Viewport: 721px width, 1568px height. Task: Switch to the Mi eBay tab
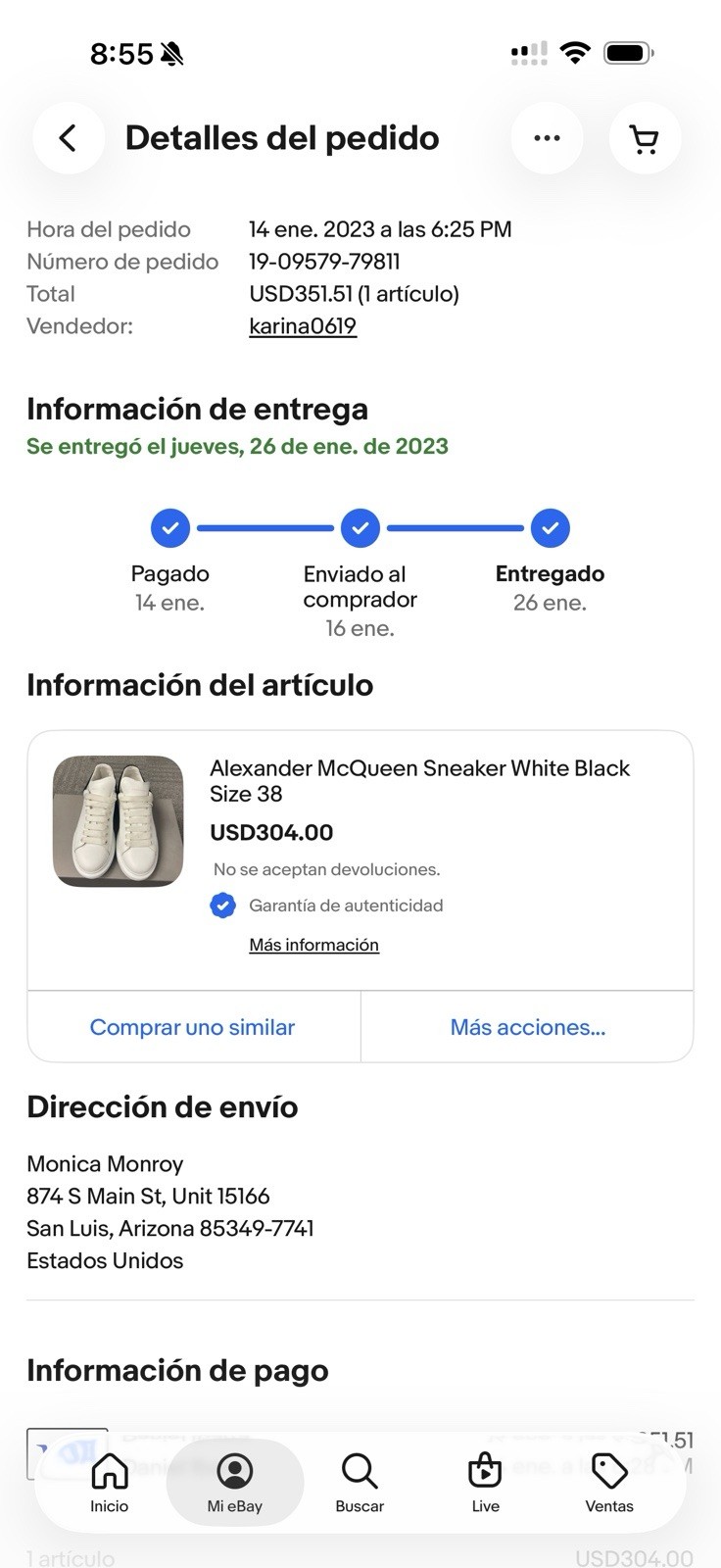235,1484
